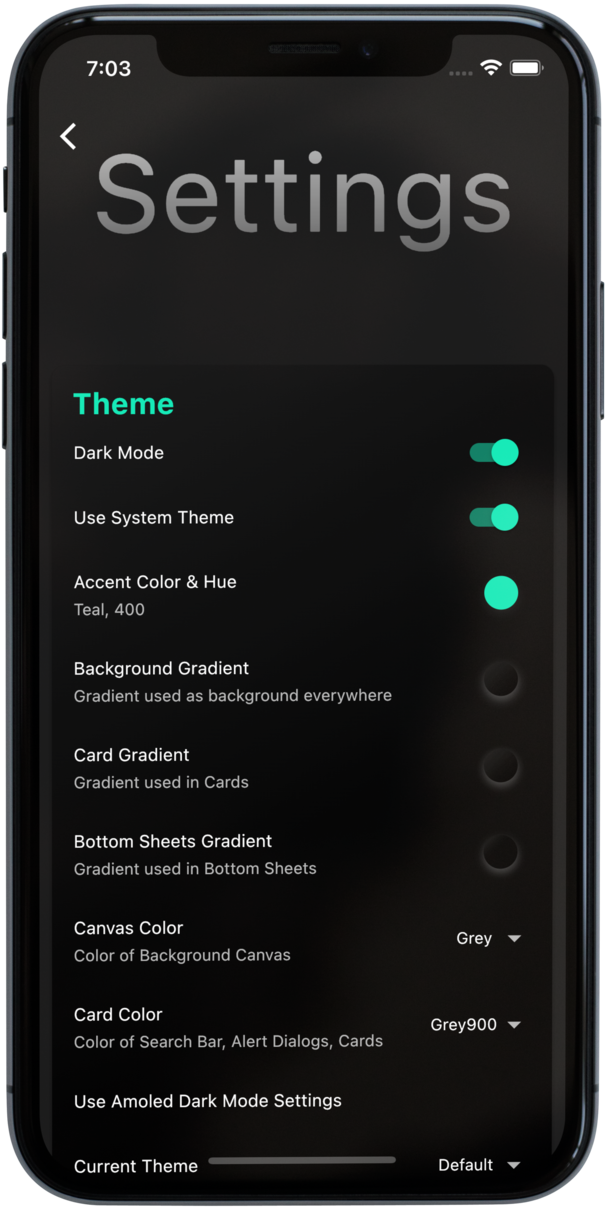
Task: Turn off the Dark Mode switch
Action: [494, 453]
